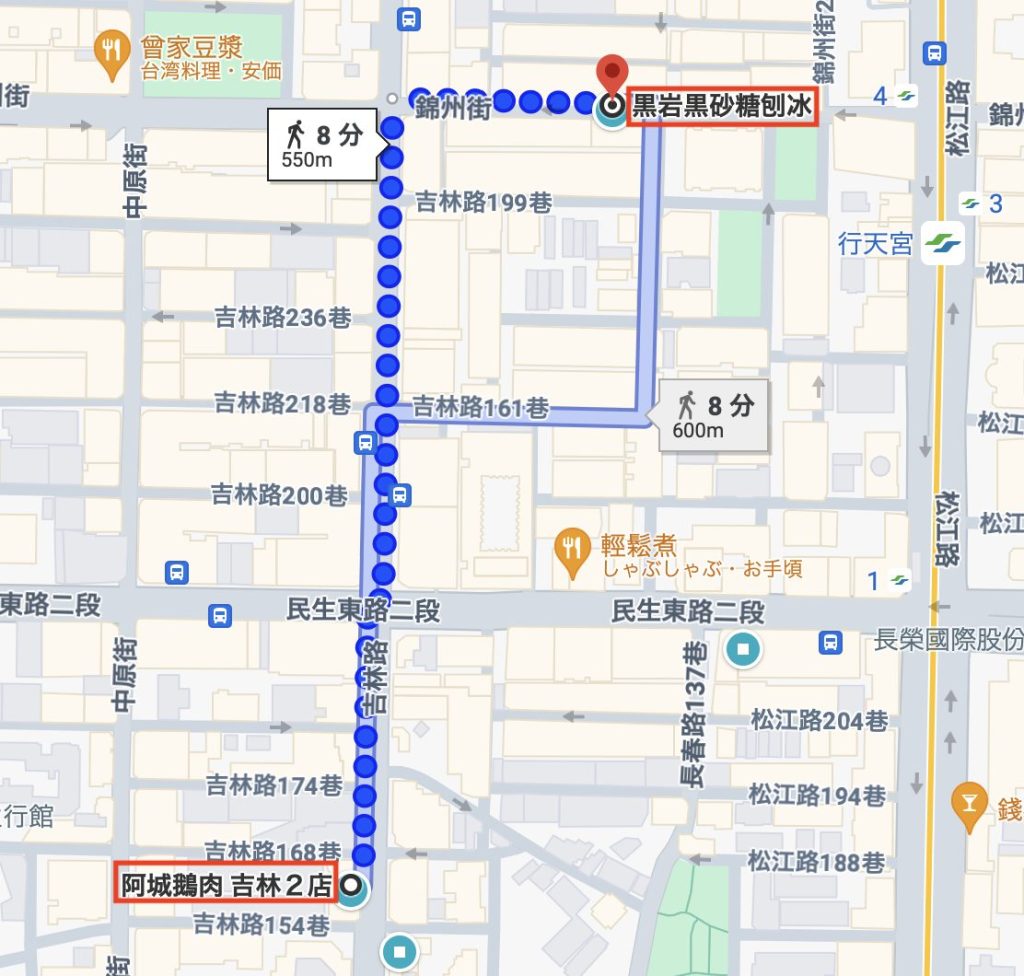Tap the 行天宮 metro station icon

(942, 242)
